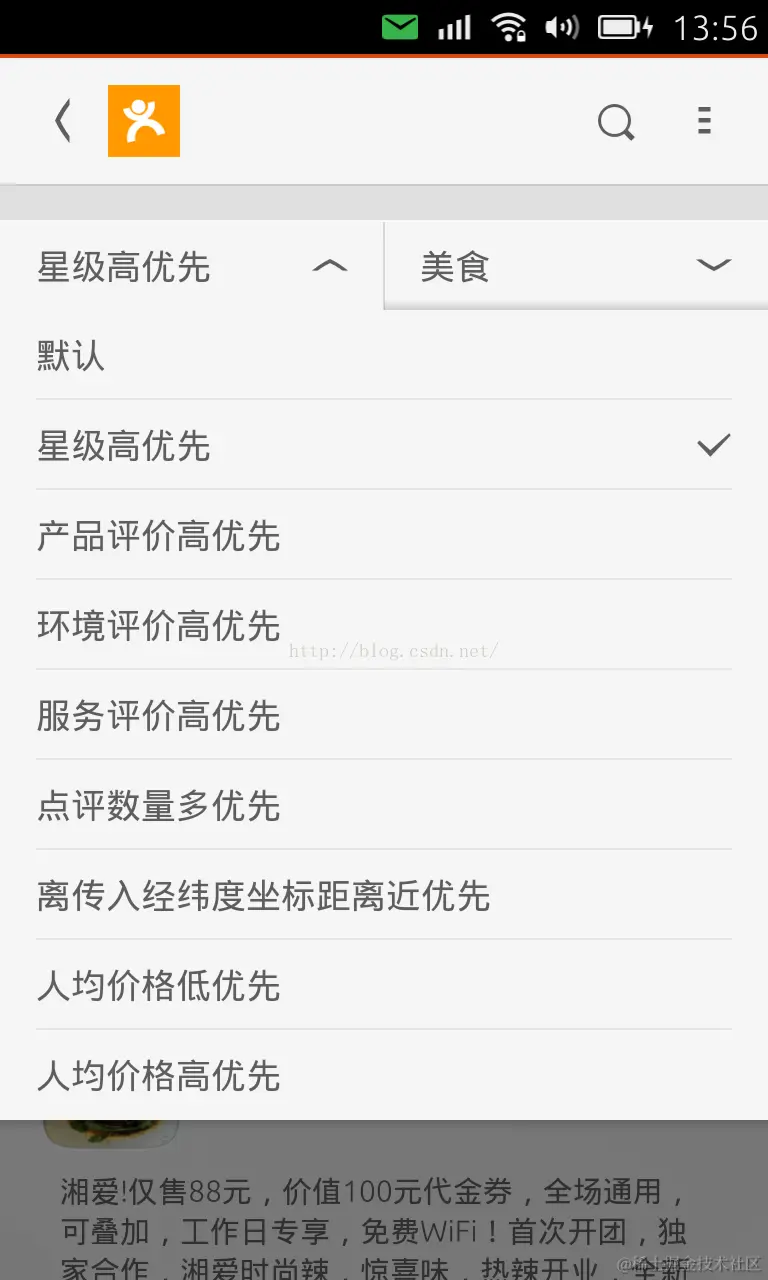
Task: Choose 离传入经纬度坐标距离近优先
Action: (384, 896)
